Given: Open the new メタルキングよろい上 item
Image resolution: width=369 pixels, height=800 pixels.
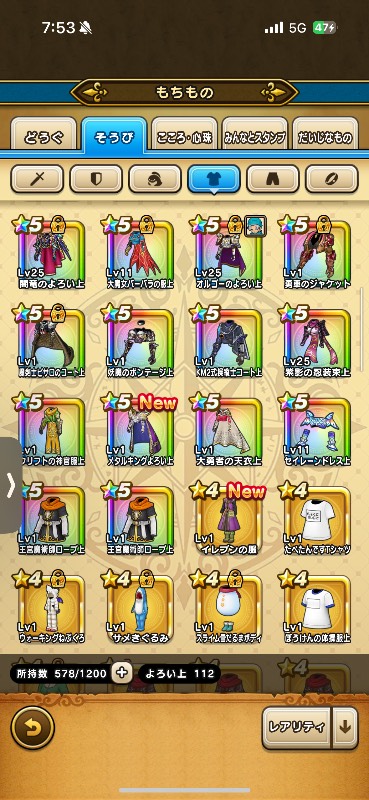Looking at the screenshot, I should (139, 430).
